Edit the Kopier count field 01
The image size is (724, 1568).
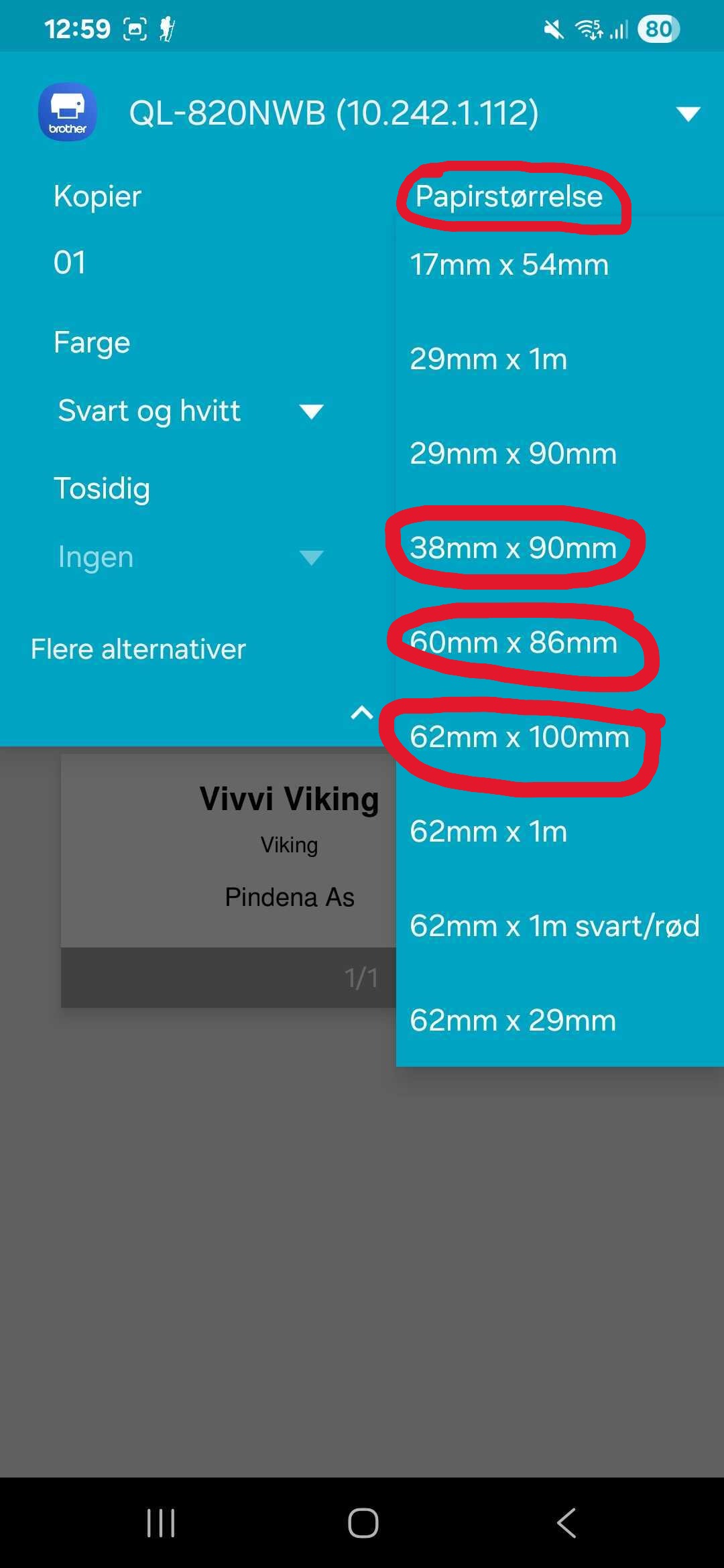coord(70,262)
